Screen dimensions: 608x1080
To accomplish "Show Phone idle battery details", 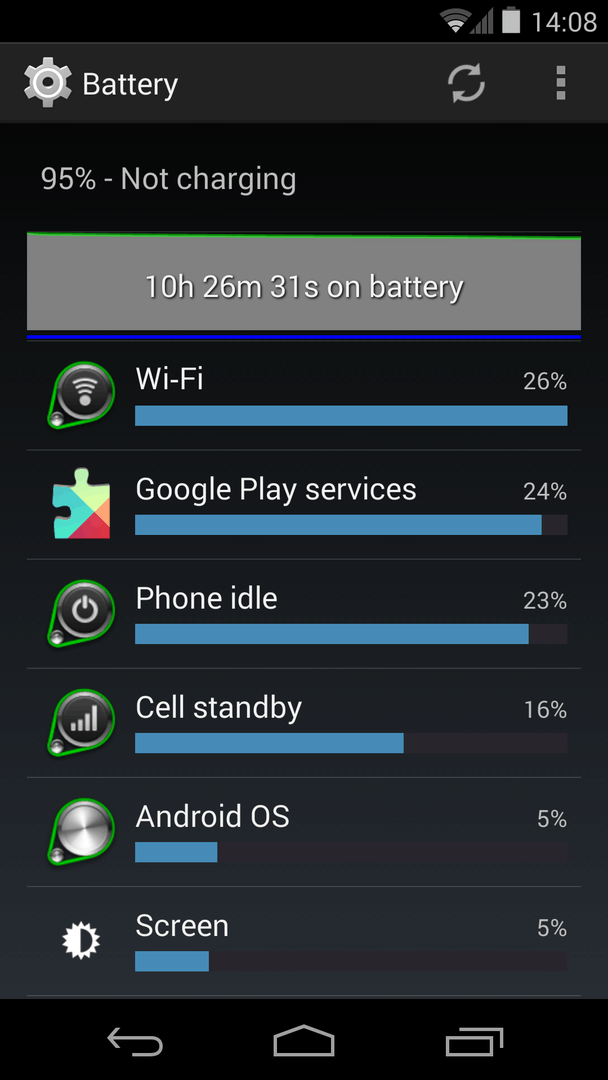I will pyautogui.click(x=304, y=614).
